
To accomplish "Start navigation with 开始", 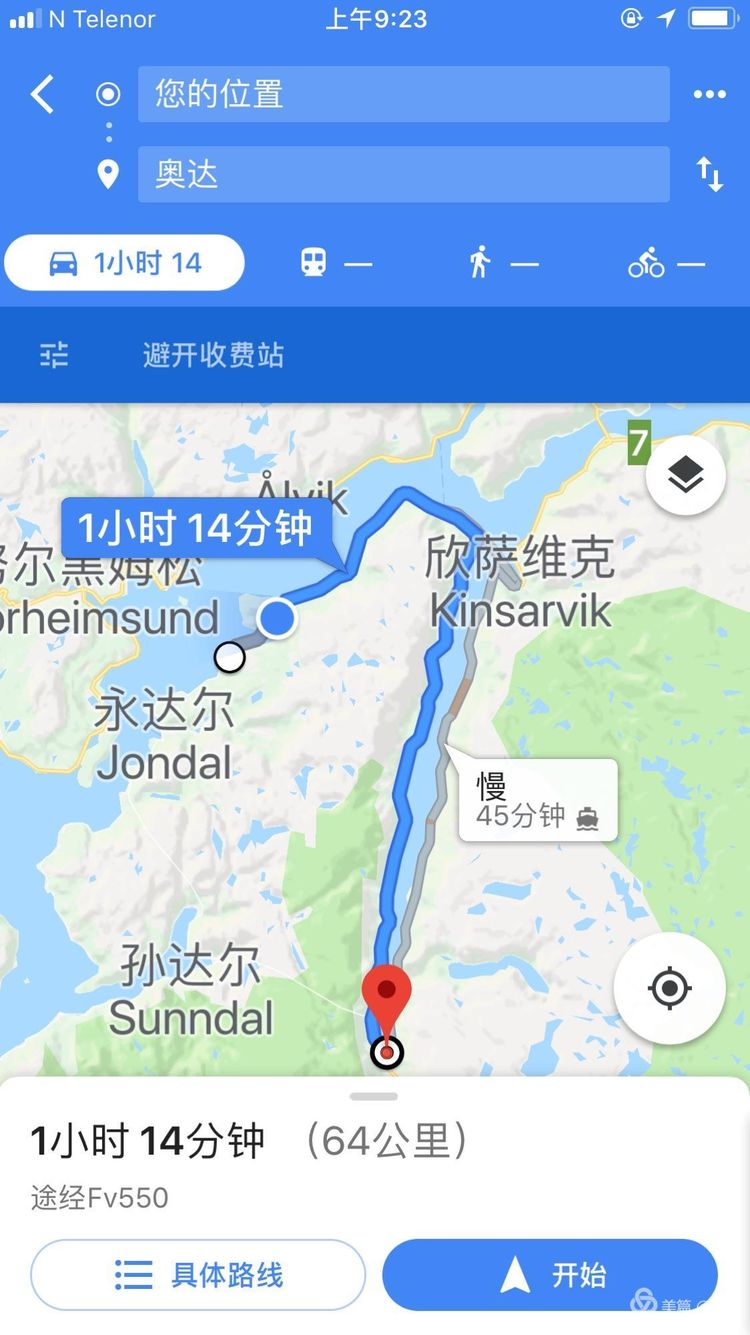I will pyautogui.click(x=549, y=1275).
